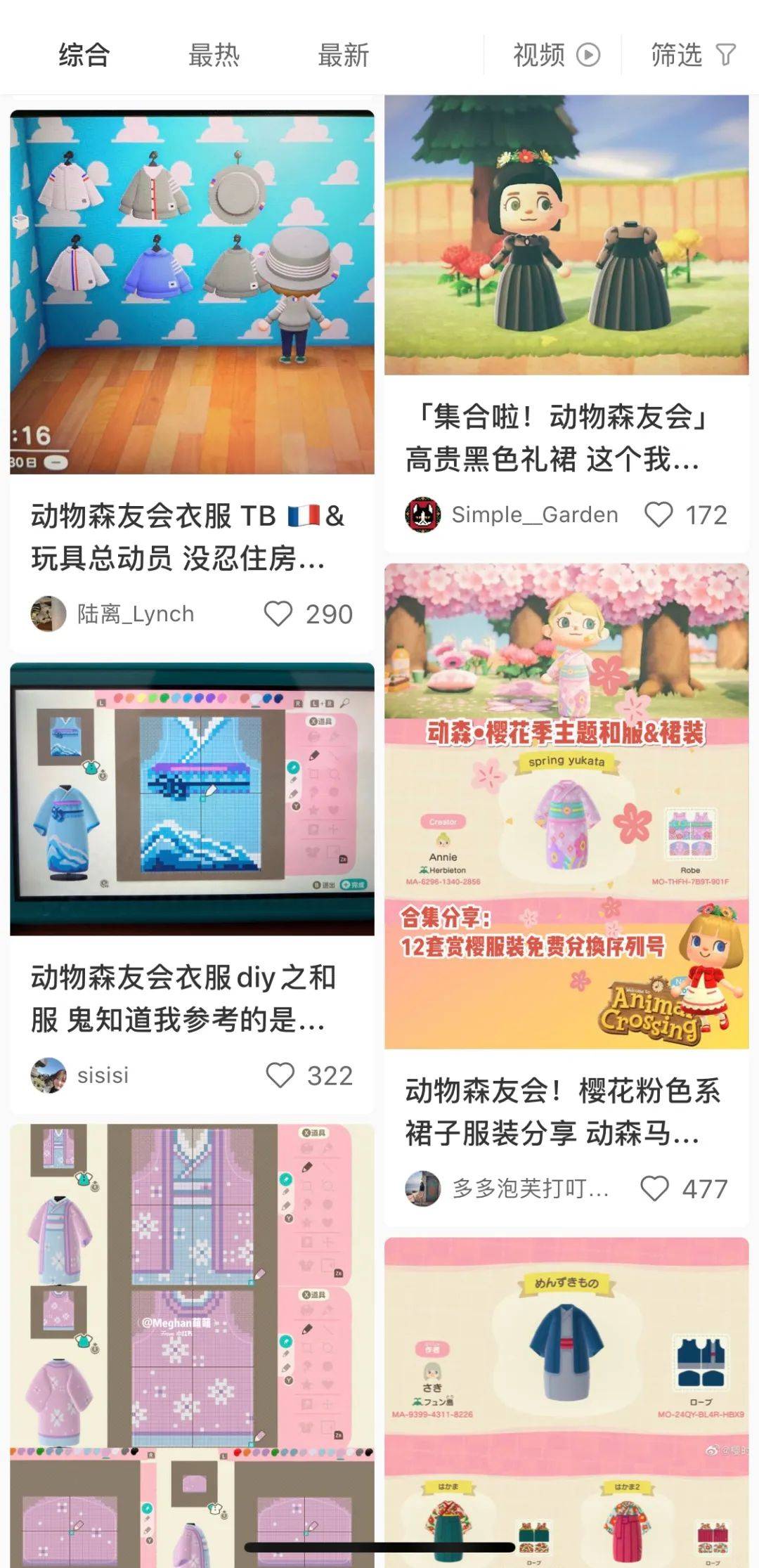Filter results by 视频 only
This screenshot has width=759, height=1568.
click(555, 55)
